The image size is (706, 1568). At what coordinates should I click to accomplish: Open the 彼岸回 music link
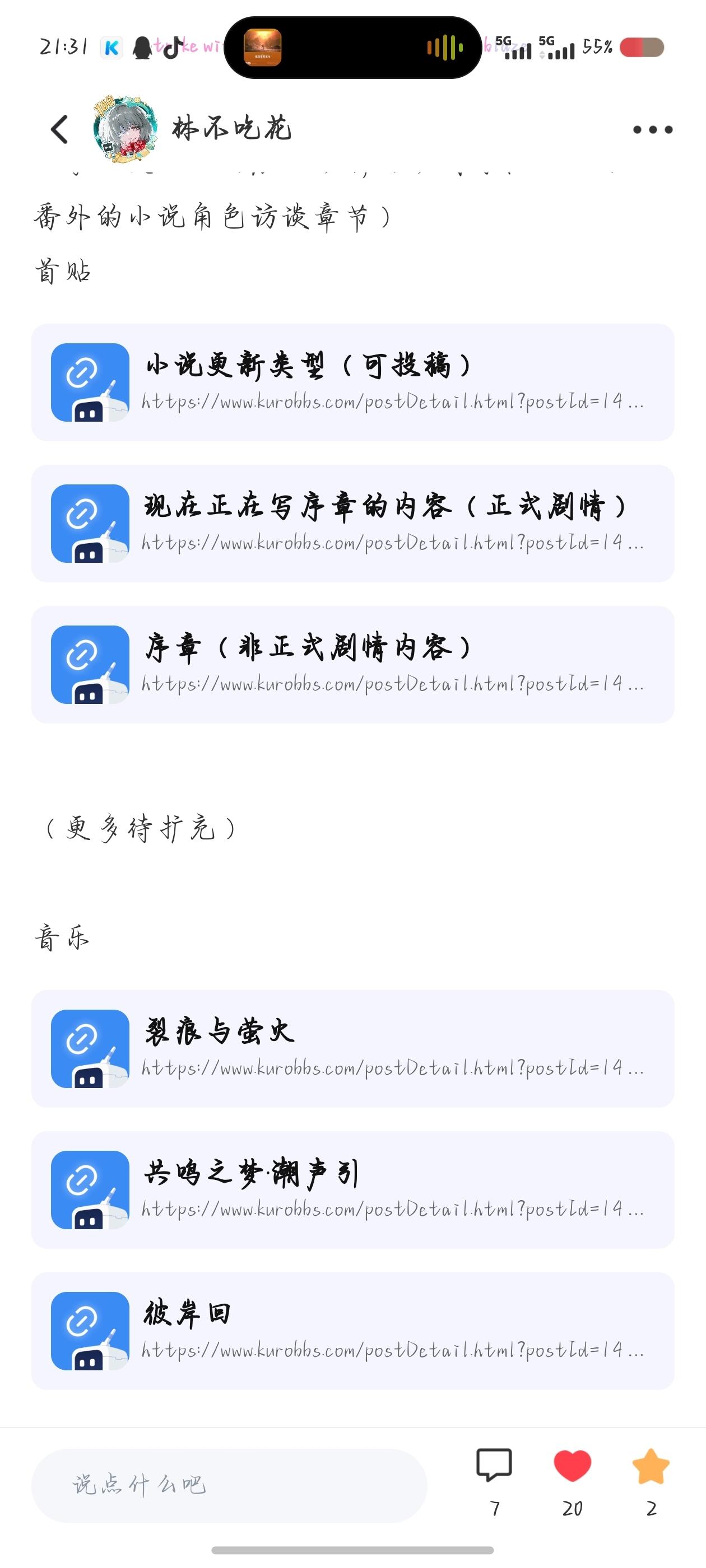point(352,1331)
